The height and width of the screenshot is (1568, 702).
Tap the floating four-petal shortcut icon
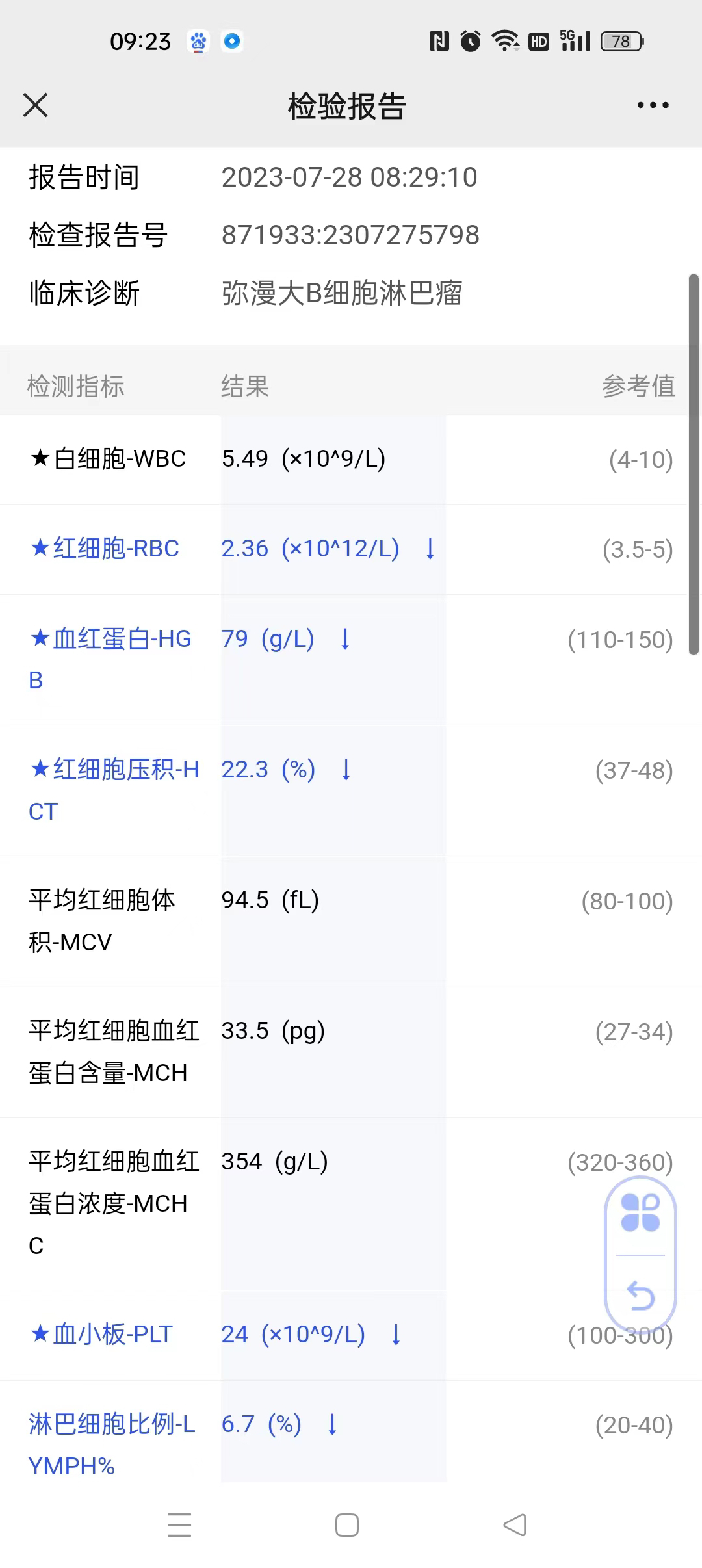click(640, 1212)
